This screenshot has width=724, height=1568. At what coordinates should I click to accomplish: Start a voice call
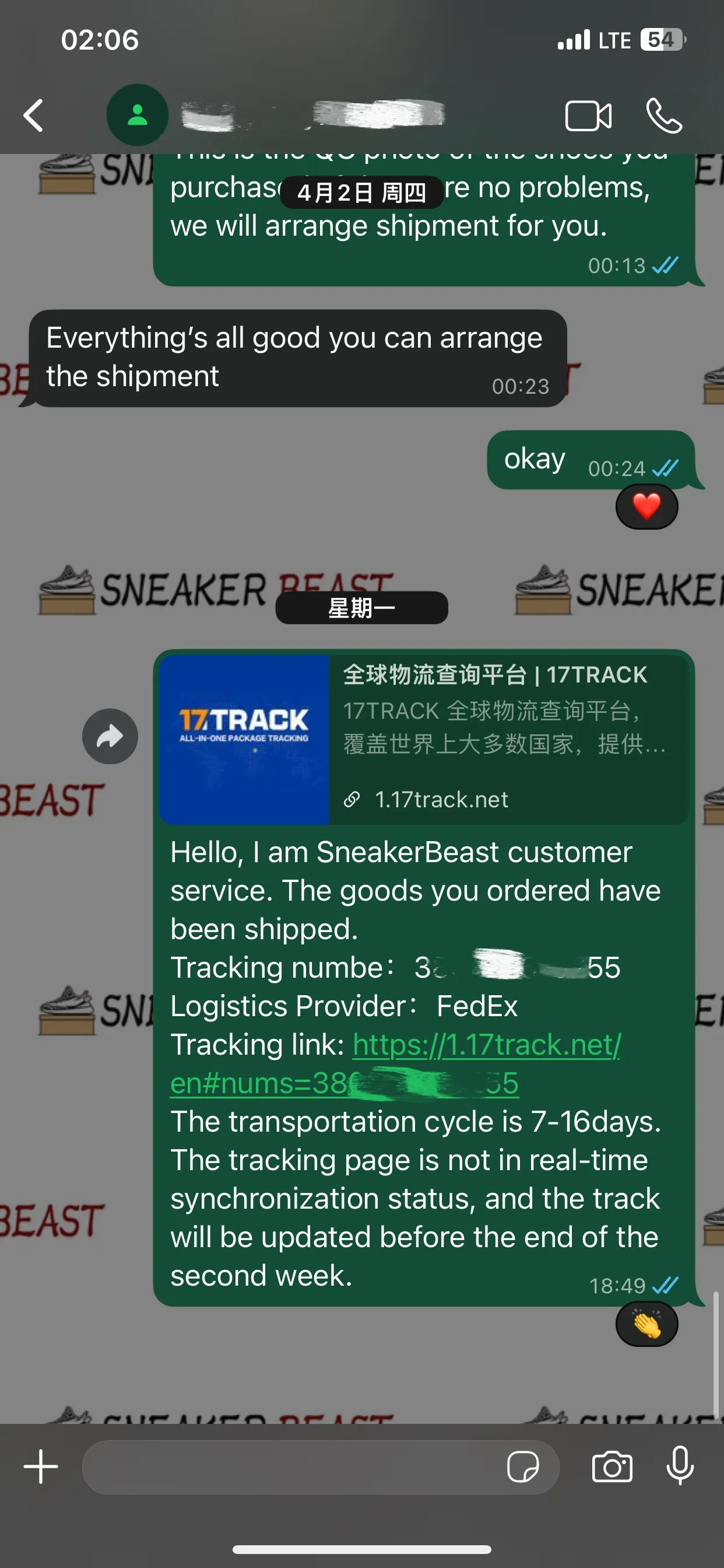[x=664, y=116]
